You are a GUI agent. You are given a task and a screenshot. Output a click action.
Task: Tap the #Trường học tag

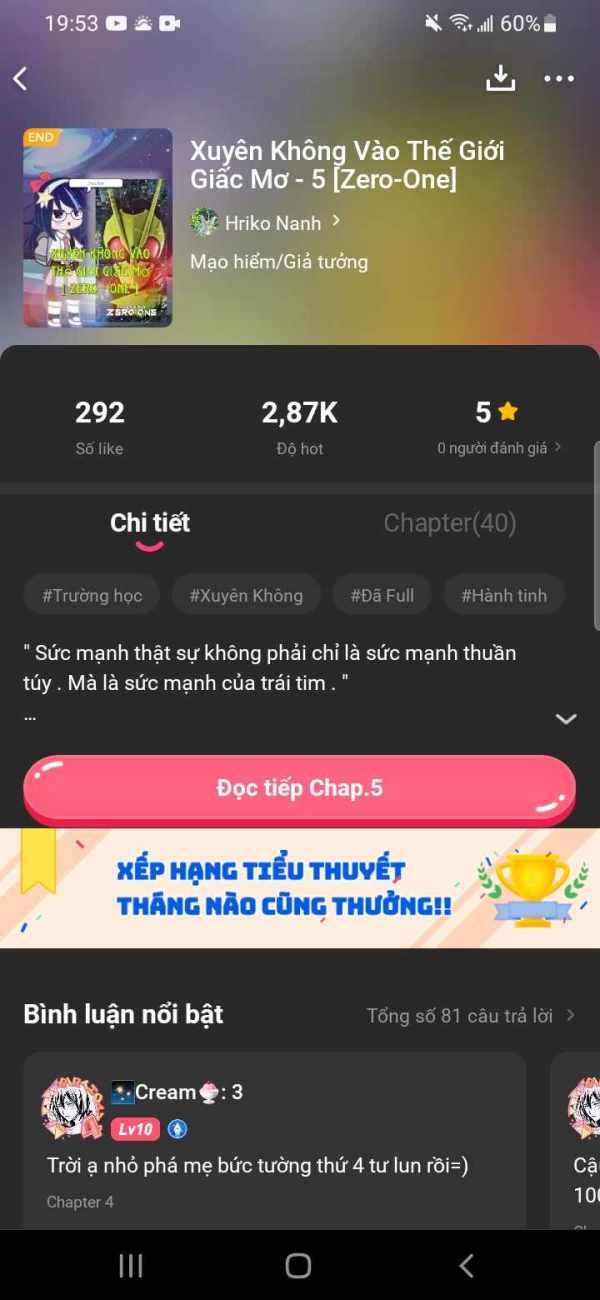[92, 595]
